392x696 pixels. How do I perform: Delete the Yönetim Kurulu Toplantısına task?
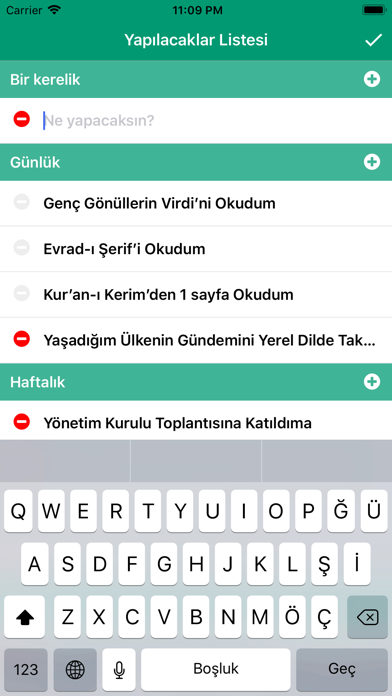(x=22, y=421)
